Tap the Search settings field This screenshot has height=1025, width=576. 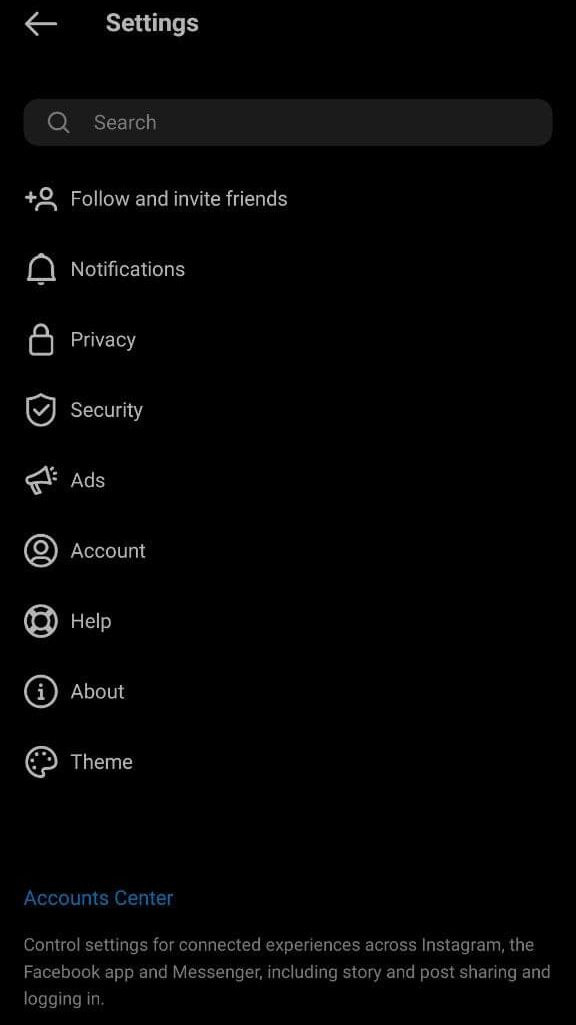pos(288,122)
